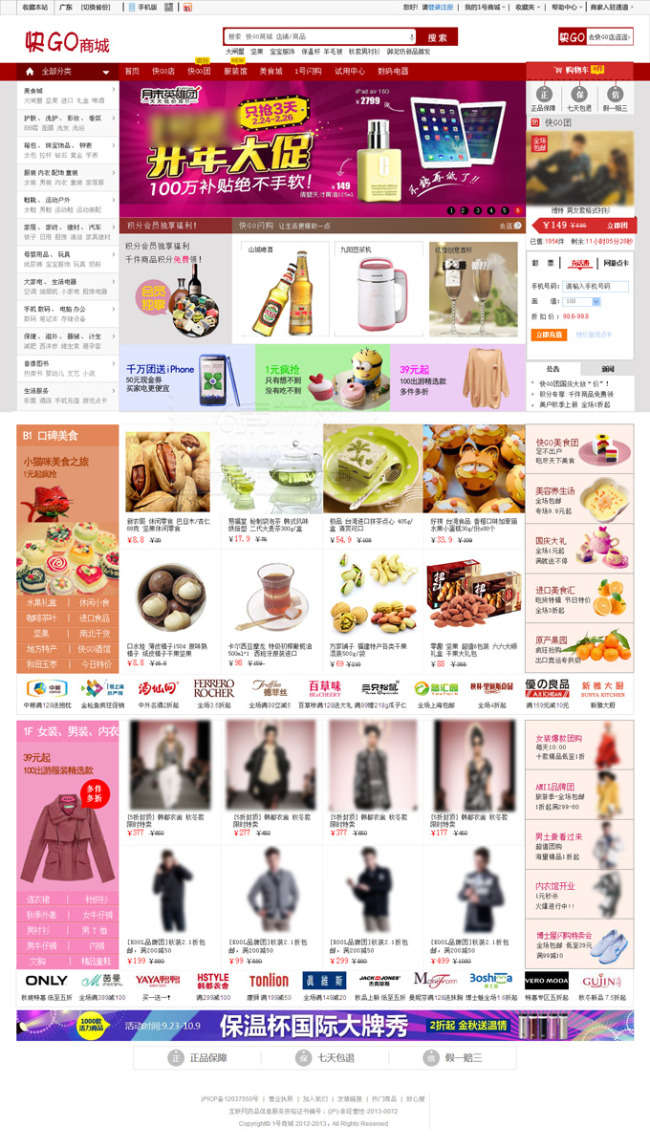Open 美食城 in the top navigation
The image size is (650, 1148).
(271, 72)
